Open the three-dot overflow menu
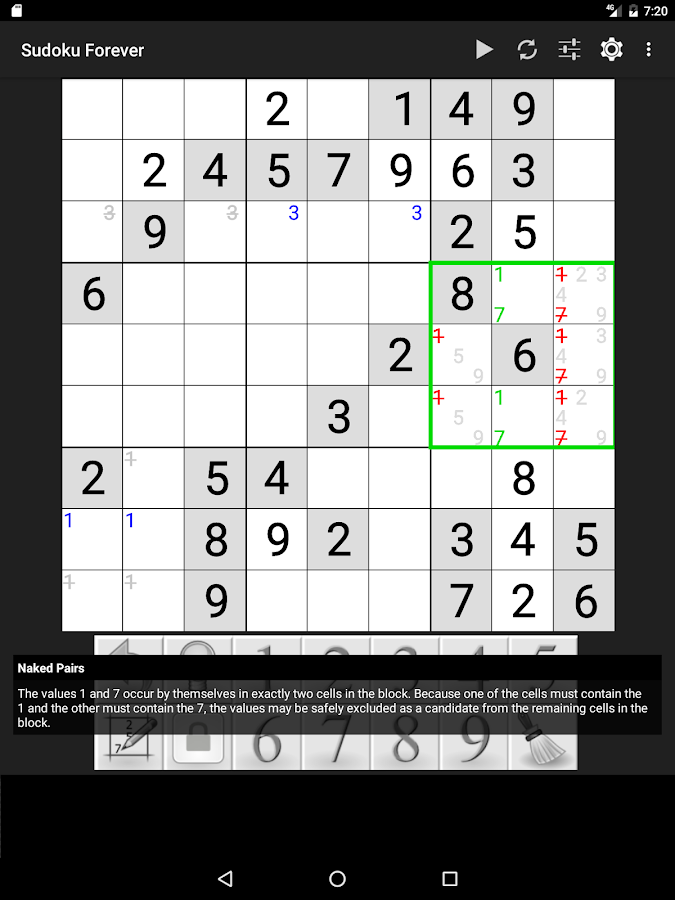The height and width of the screenshot is (900, 675). coord(649,50)
